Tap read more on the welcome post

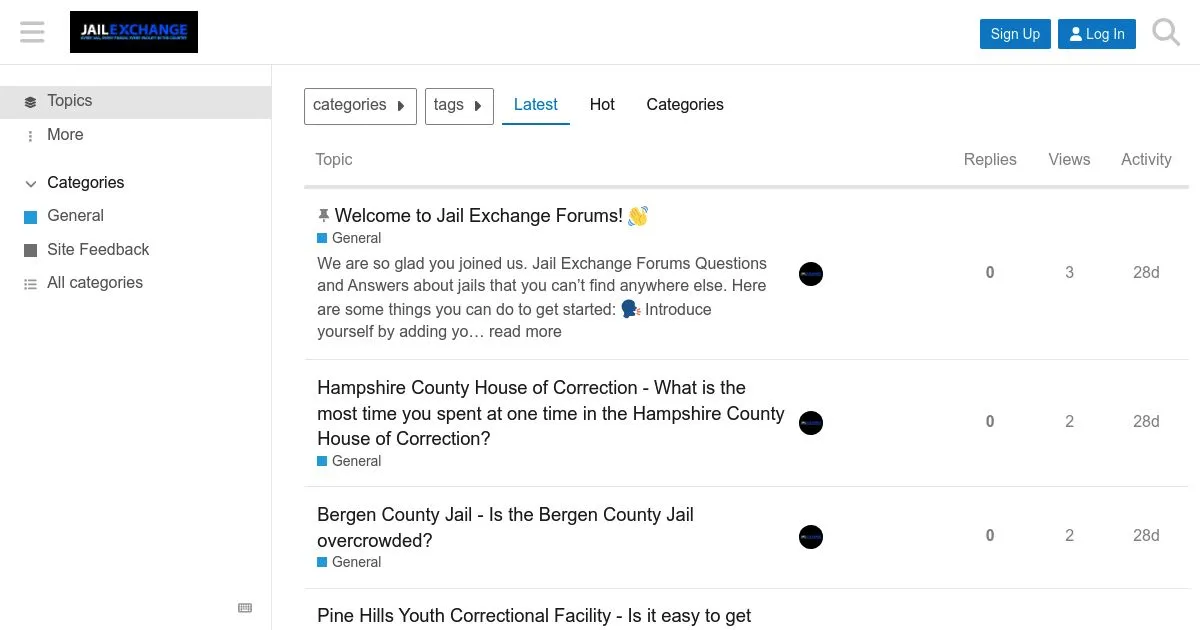(525, 332)
